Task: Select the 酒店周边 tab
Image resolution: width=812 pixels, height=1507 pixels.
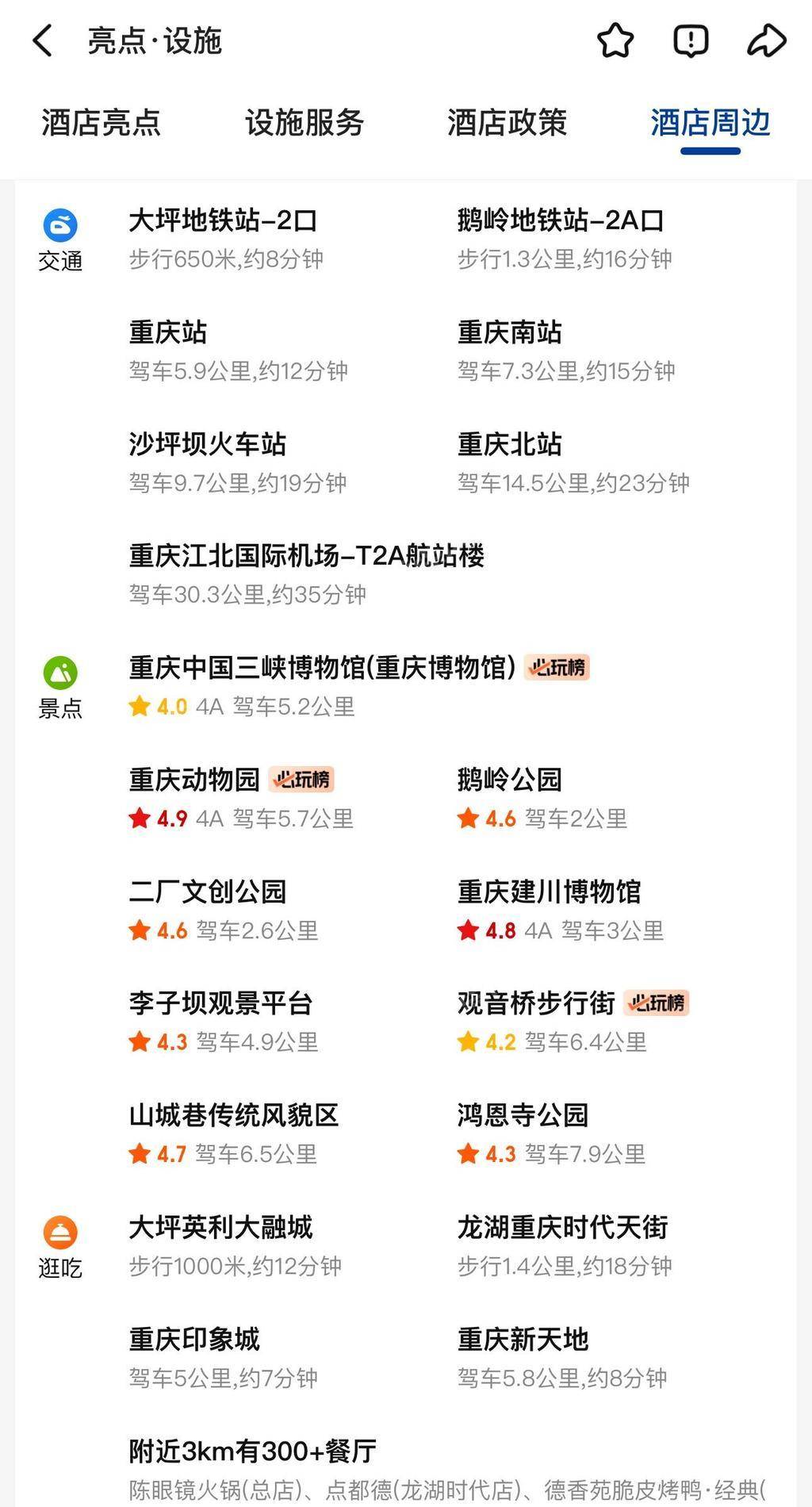Action: (x=710, y=123)
